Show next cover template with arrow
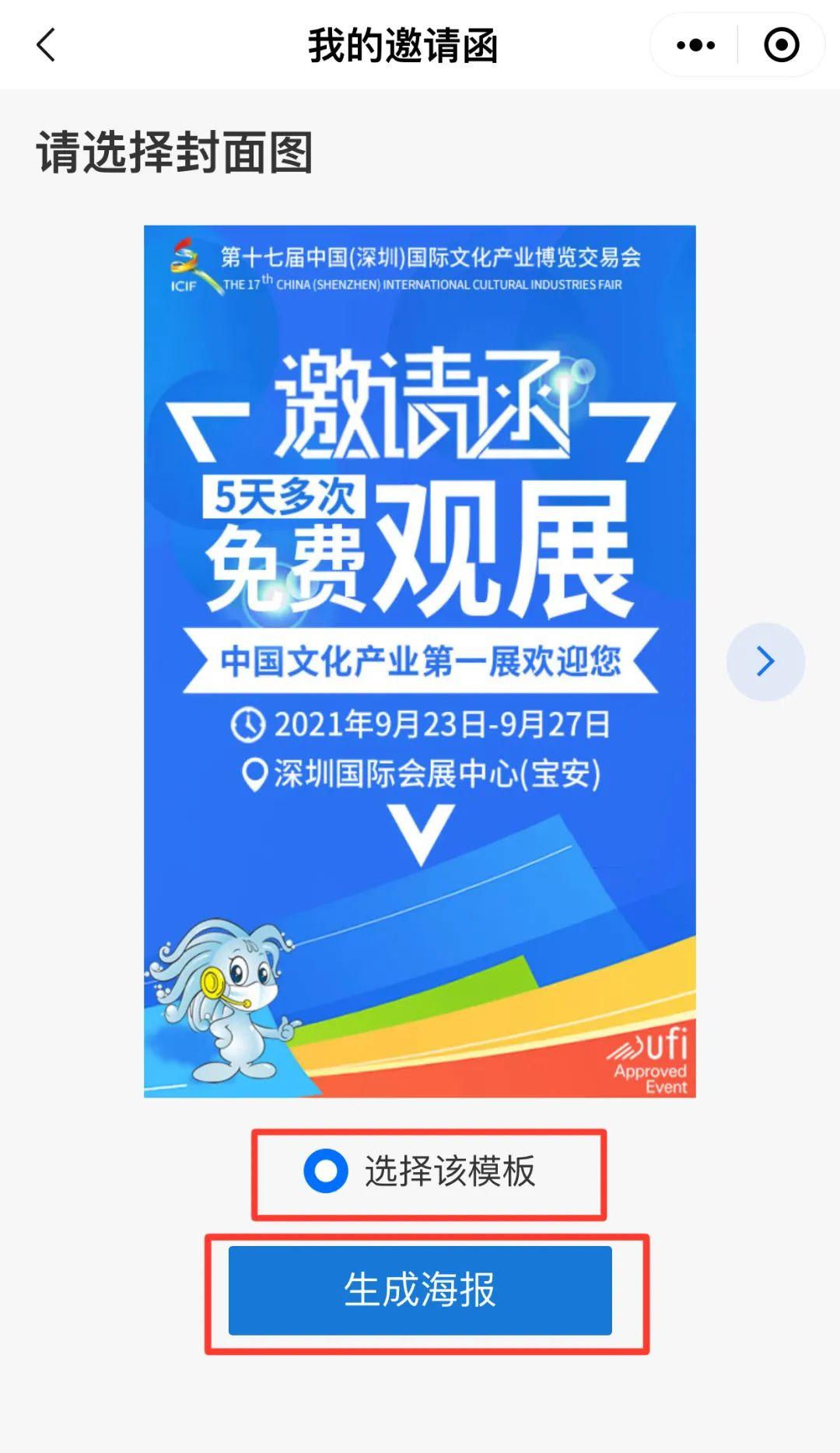This screenshot has width=840, height=1453. (x=765, y=662)
